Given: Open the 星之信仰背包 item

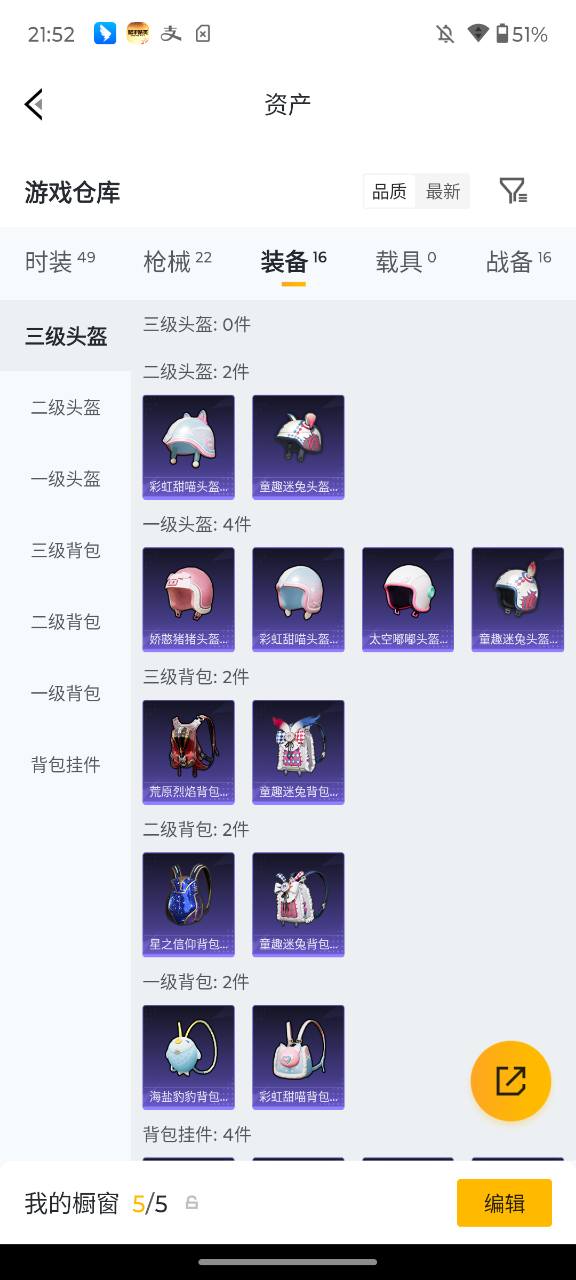Looking at the screenshot, I should (x=189, y=904).
